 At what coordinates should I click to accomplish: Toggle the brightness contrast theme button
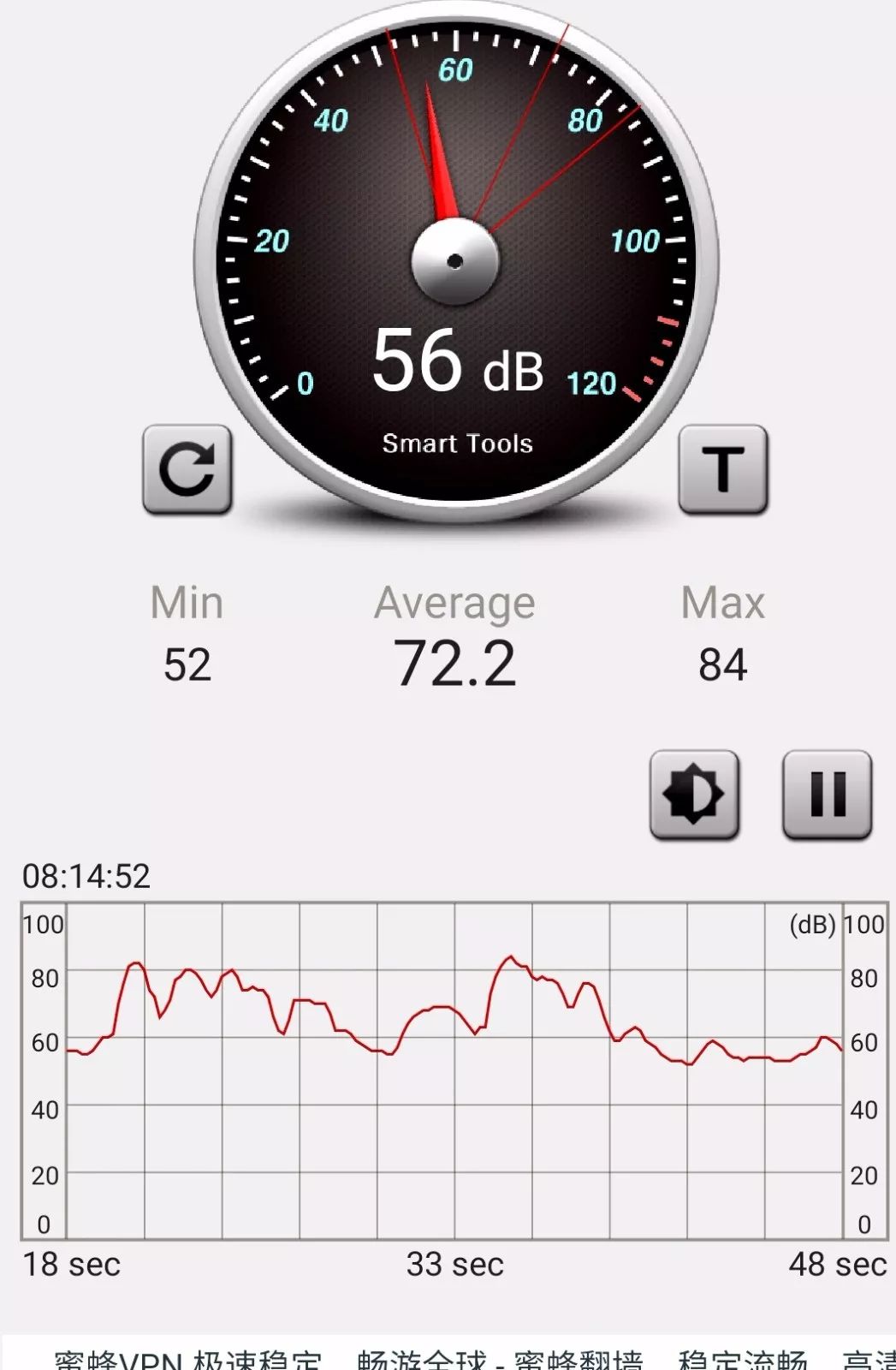tap(694, 795)
